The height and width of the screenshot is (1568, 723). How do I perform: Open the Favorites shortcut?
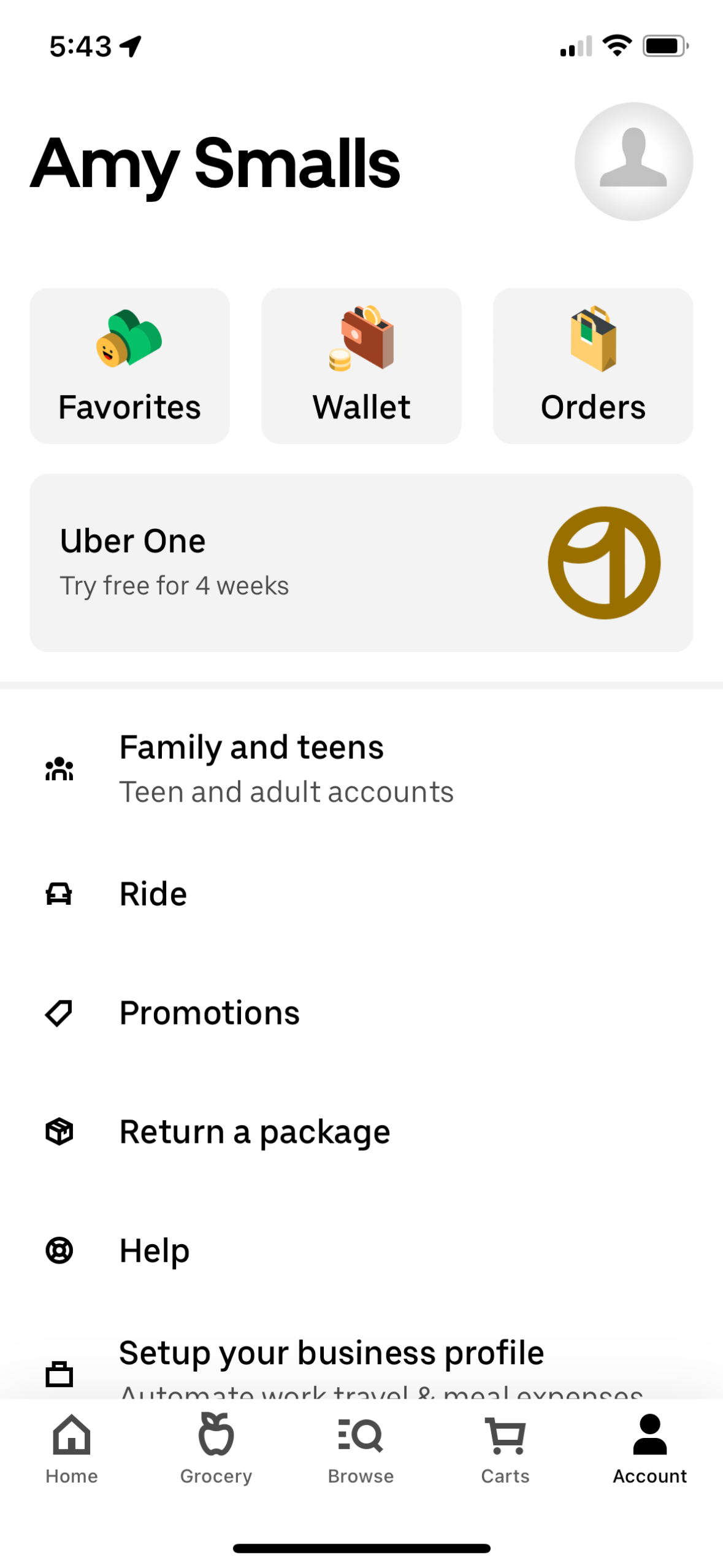(x=129, y=365)
